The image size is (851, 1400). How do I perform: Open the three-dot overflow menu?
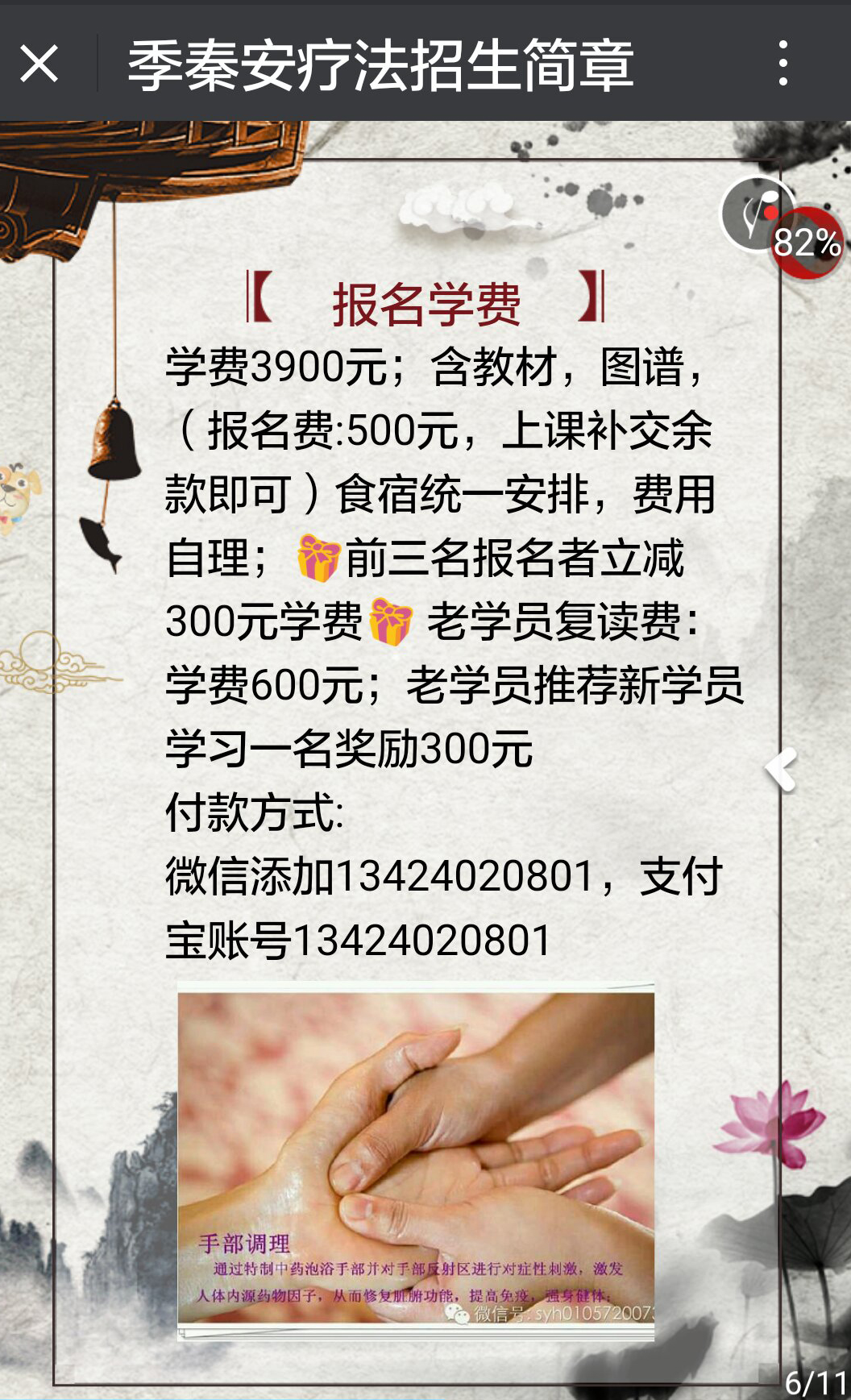point(783,63)
